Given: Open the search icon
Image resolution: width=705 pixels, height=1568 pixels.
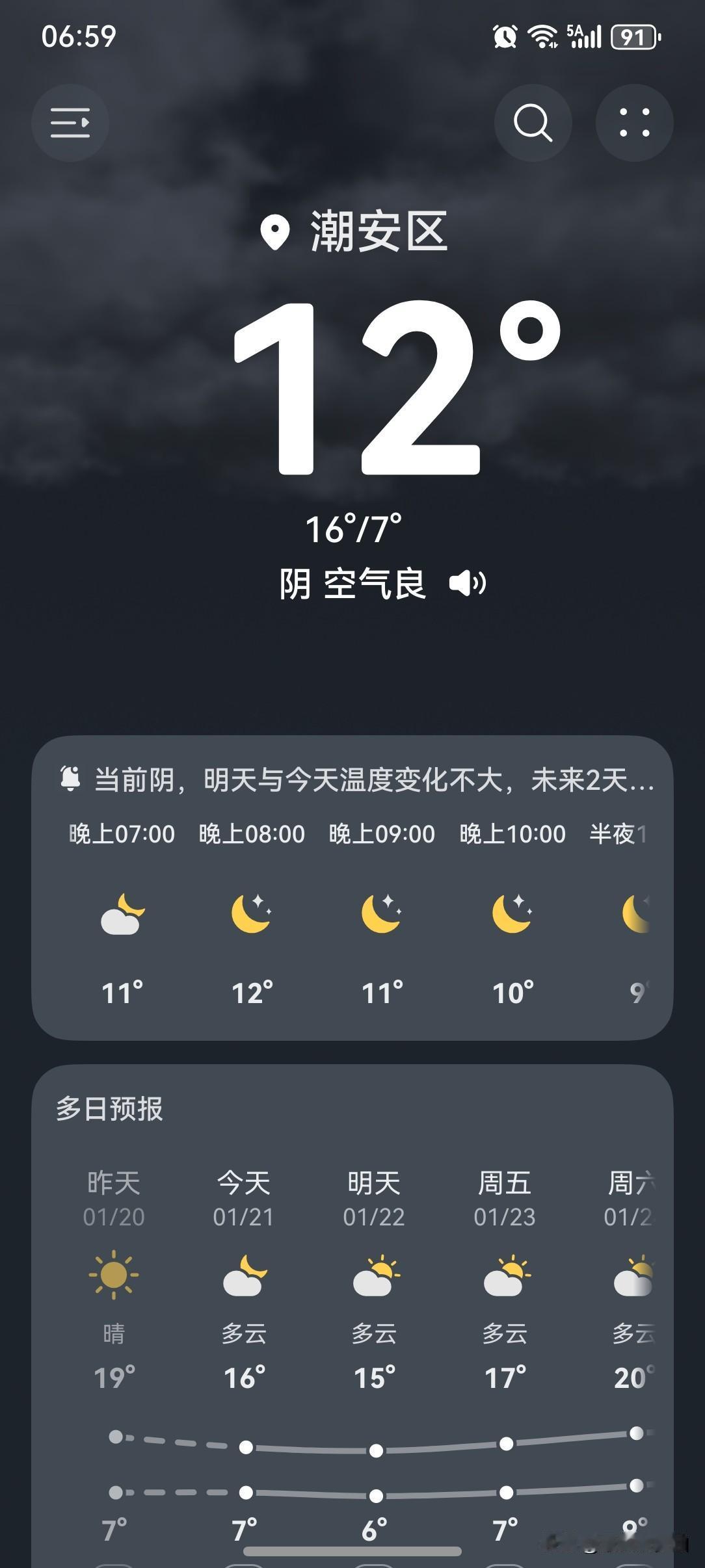Looking at the screenshot, I should [x=533, y=123].
